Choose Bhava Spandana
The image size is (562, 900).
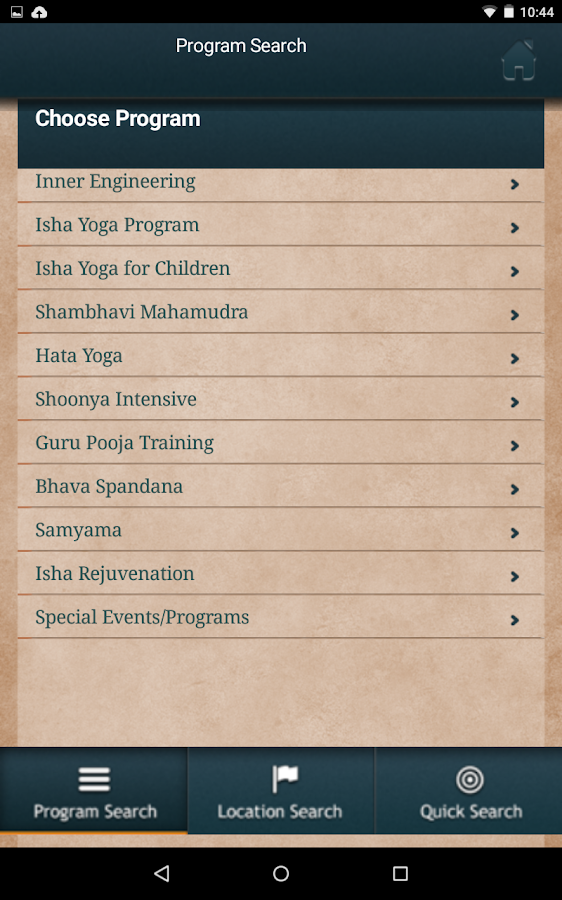[x=281, y=486]
